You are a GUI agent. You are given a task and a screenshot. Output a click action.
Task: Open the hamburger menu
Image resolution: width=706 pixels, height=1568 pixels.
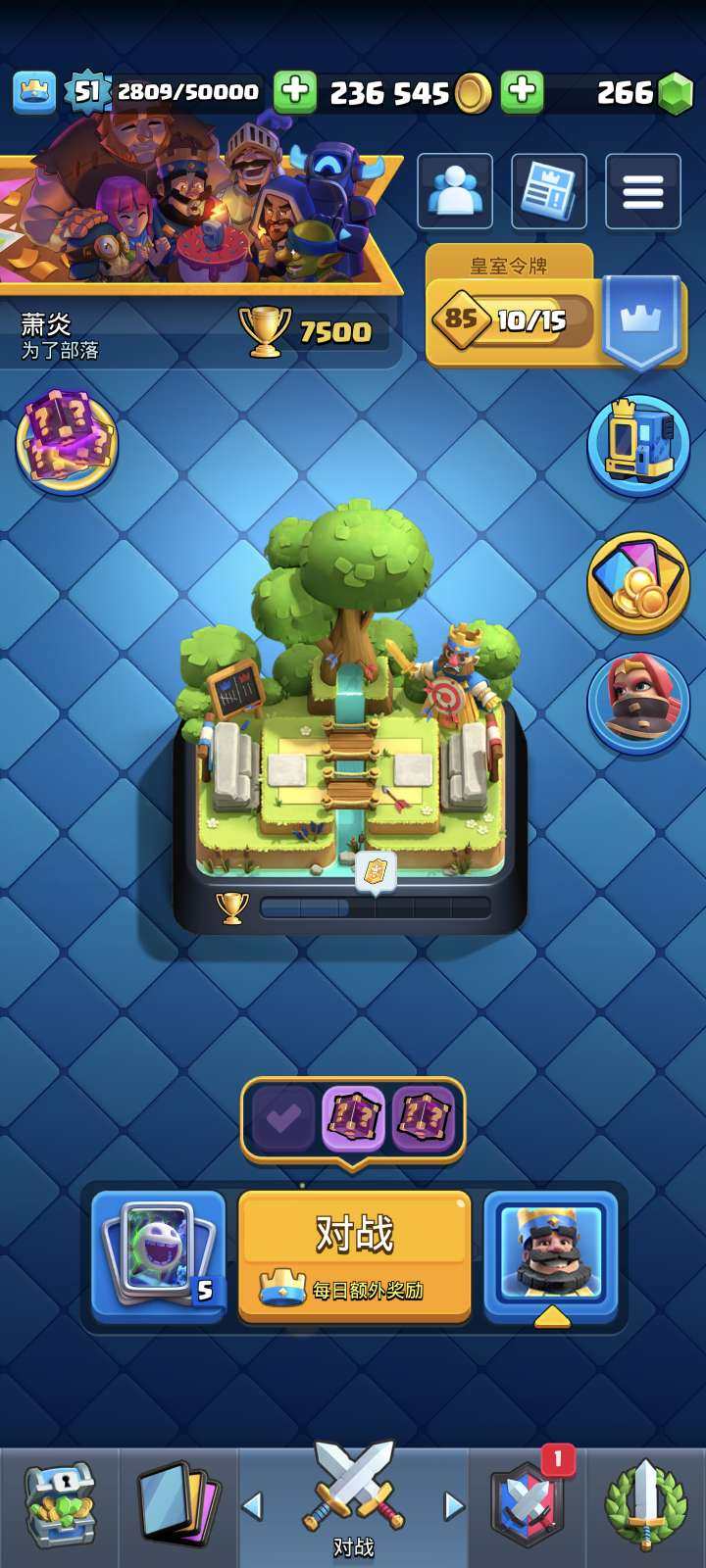pos(643,191)
